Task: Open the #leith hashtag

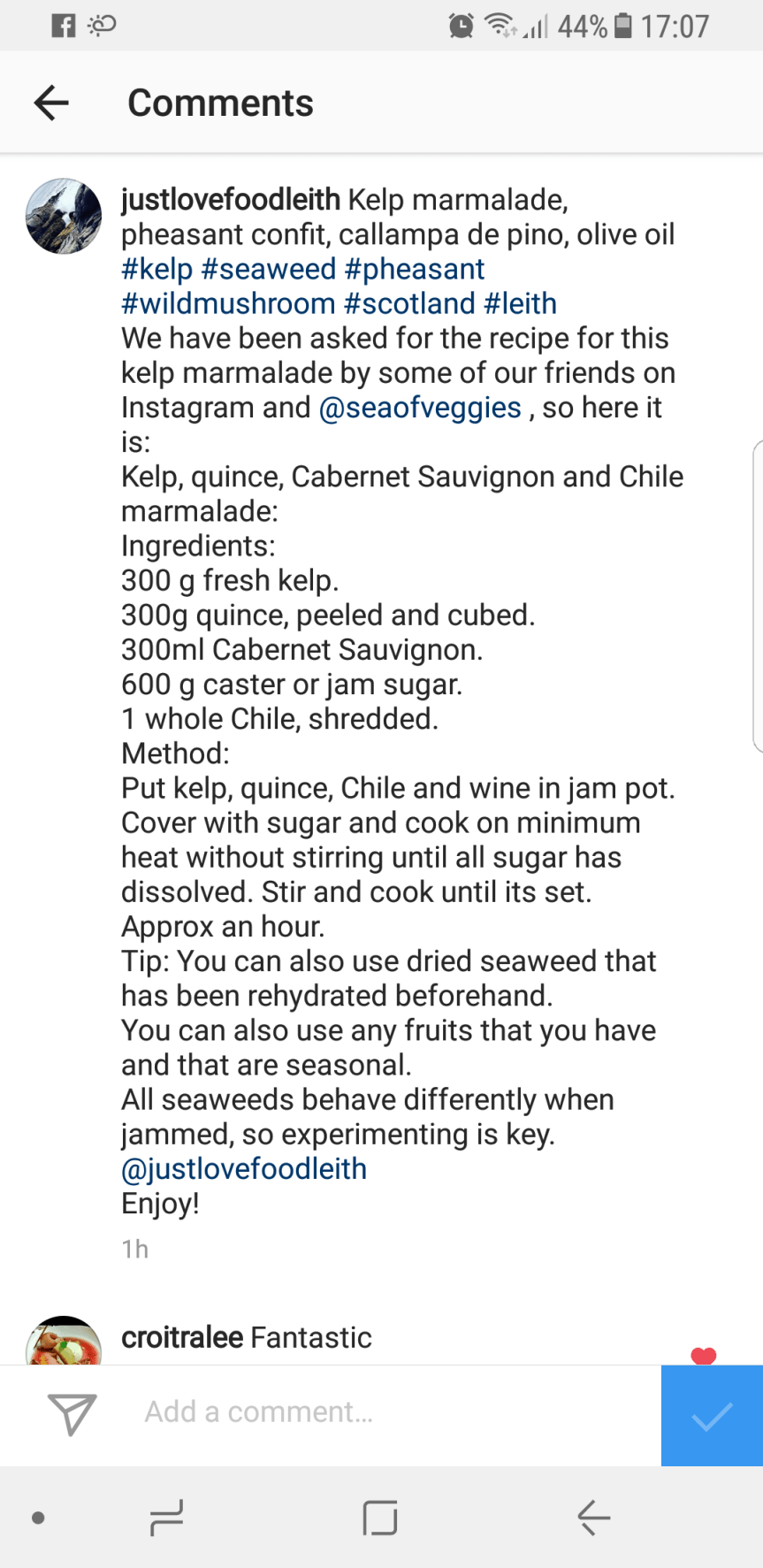Action: click(521, 303)
